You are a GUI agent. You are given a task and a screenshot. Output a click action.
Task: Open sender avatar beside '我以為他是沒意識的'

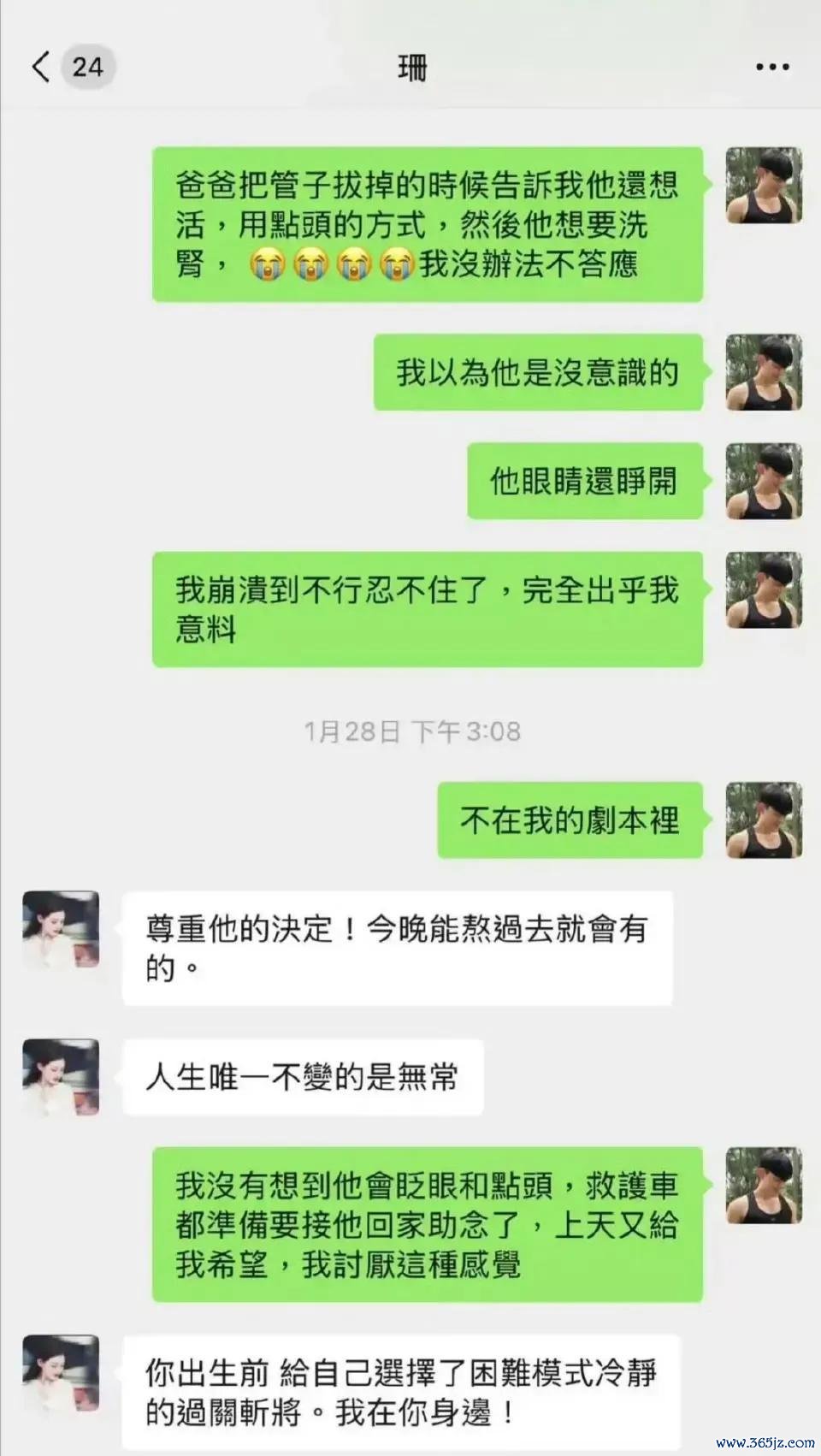pyautogui.click(x=763, y=372)
